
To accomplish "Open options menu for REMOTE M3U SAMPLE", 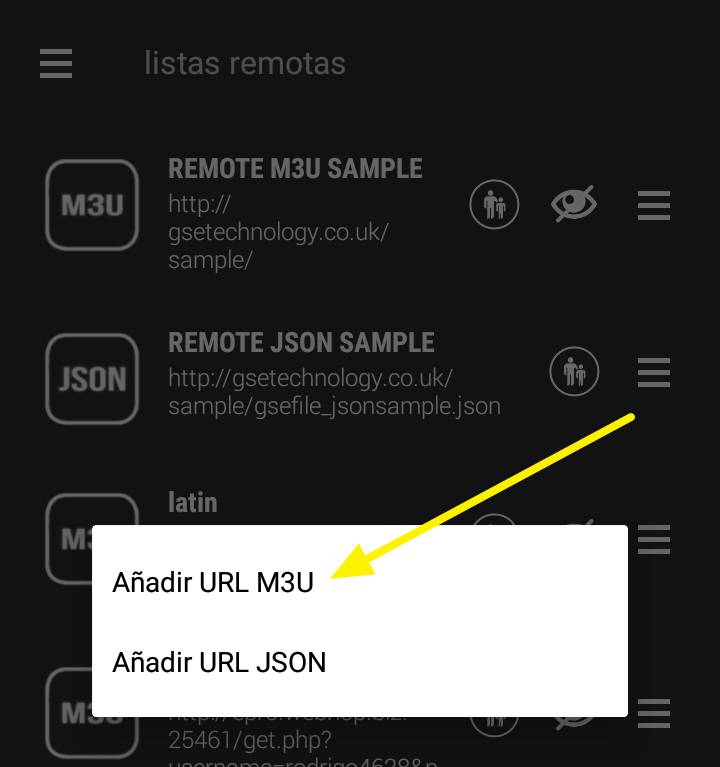I will (654, 206).
